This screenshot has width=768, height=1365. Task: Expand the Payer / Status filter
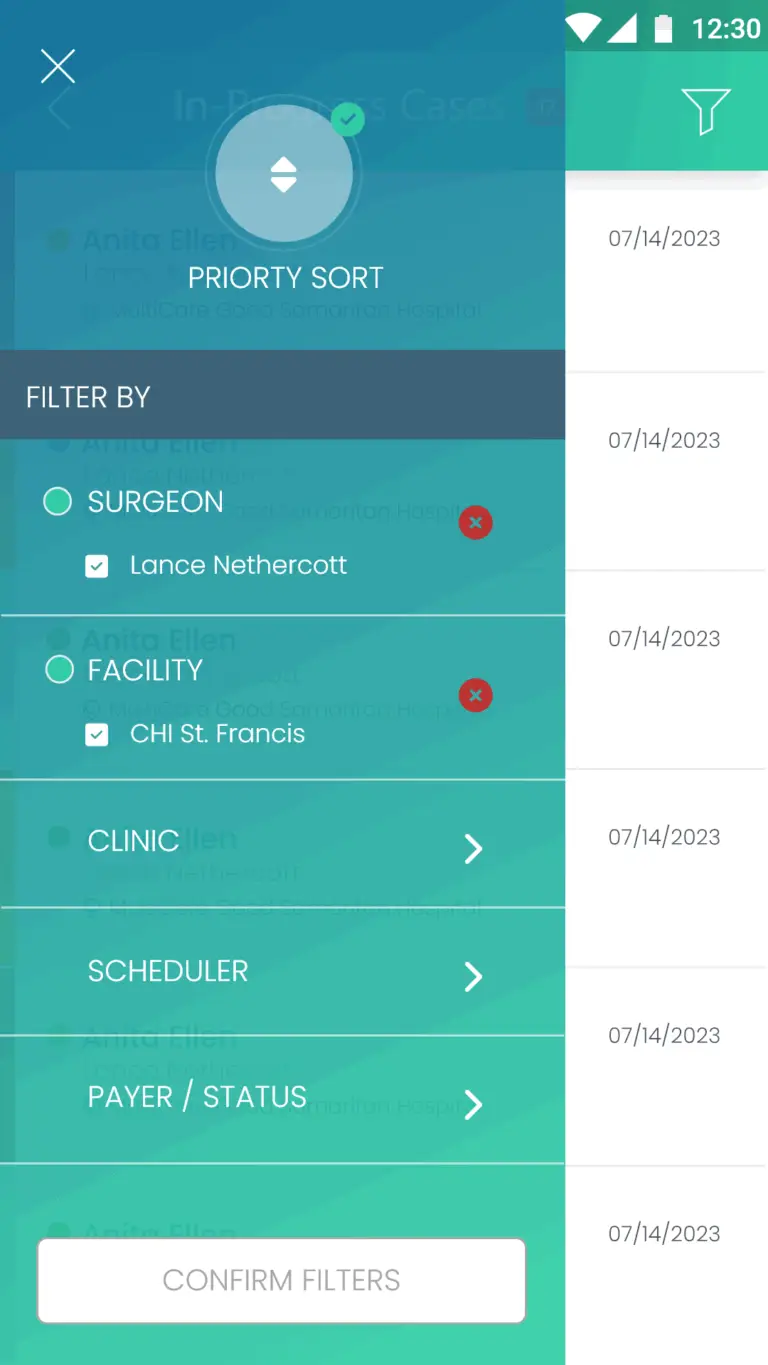tap(473, 1104)
